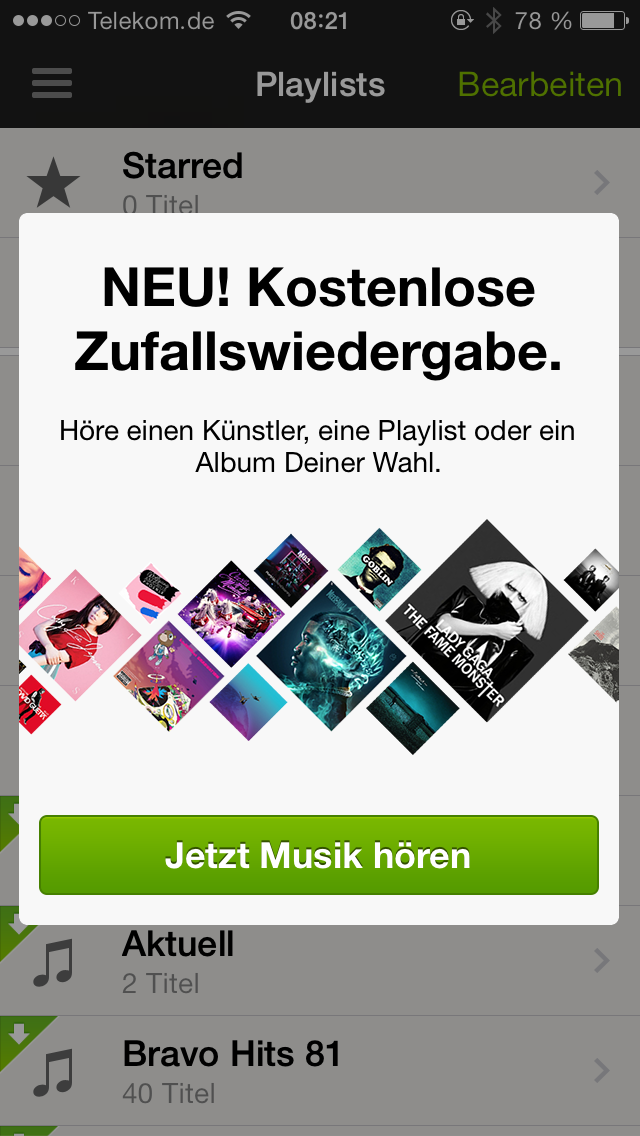Image resolution: width=640 pixels, height=1136 pixels.
Task: Tap Bearbeiten to edit playlists
Action: click(x=539, y=85)
